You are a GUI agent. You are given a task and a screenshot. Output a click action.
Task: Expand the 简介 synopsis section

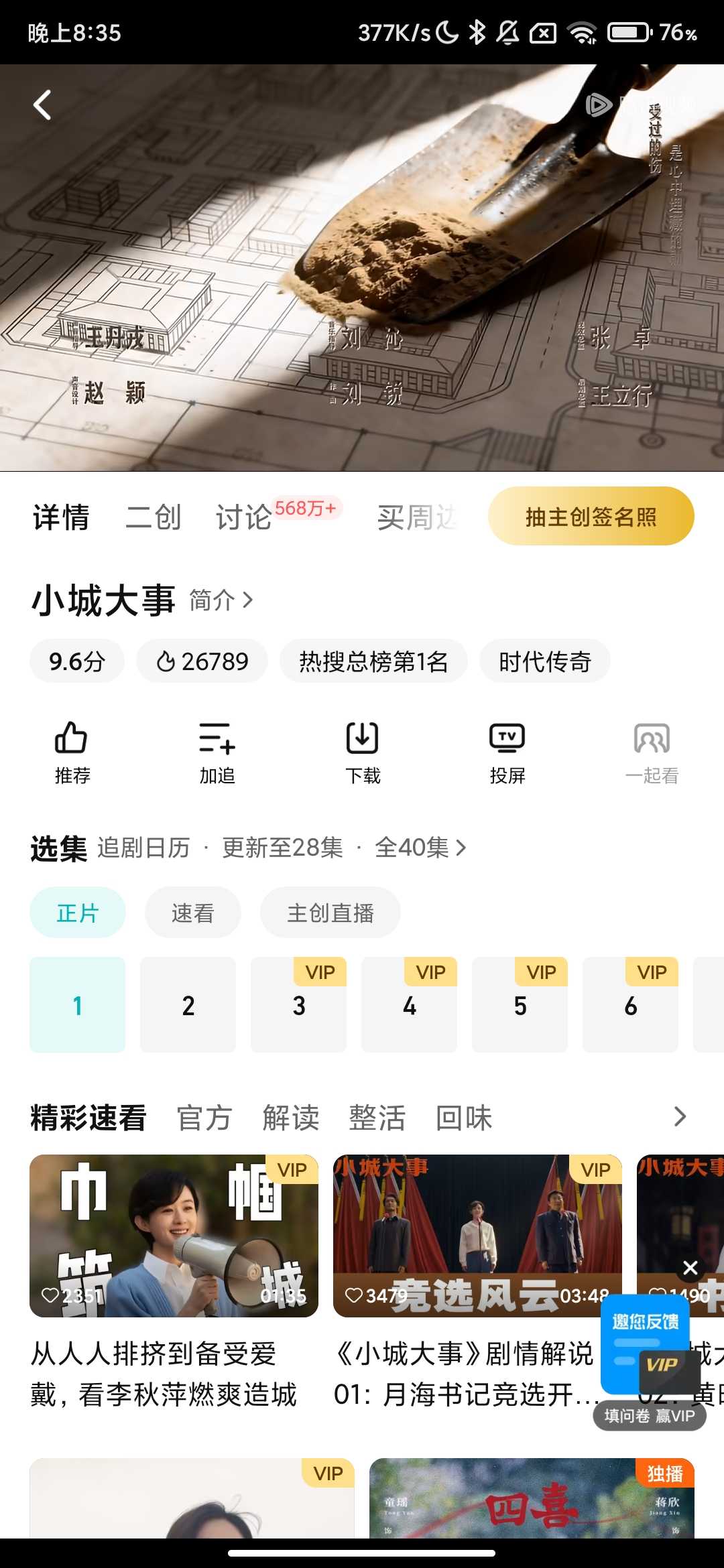[221, 601]
